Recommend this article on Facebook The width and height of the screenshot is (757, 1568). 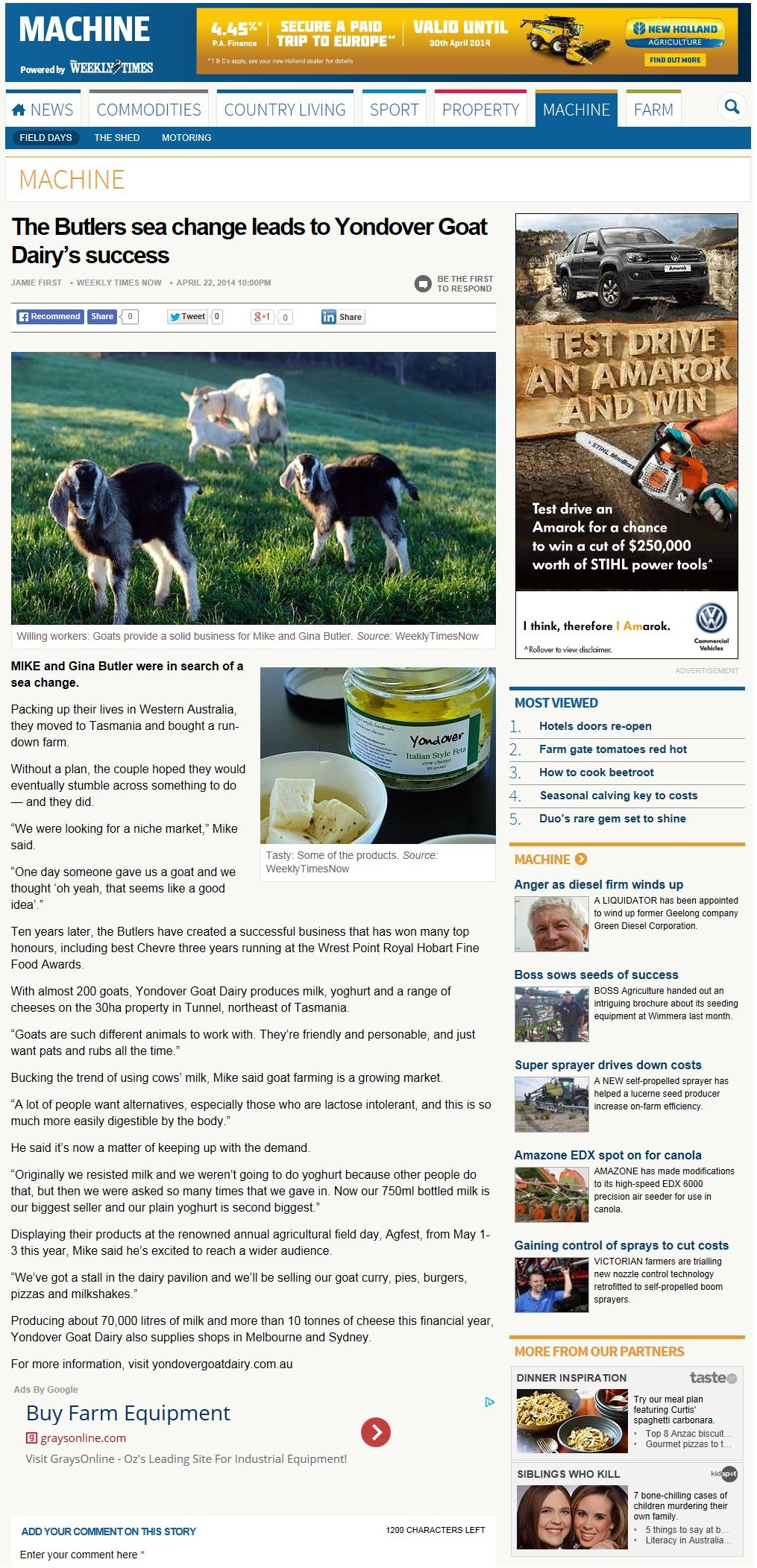click(x=49, y=317)
